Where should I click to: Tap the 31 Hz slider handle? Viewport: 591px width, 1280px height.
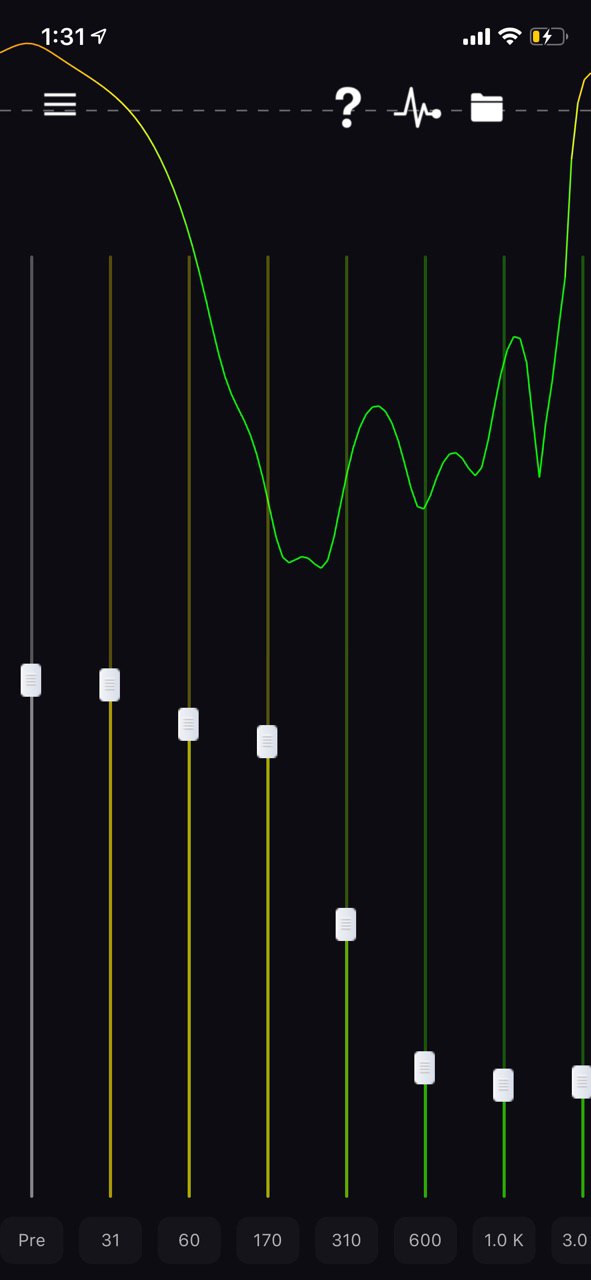pyautogui.click(x=110, y=685)
